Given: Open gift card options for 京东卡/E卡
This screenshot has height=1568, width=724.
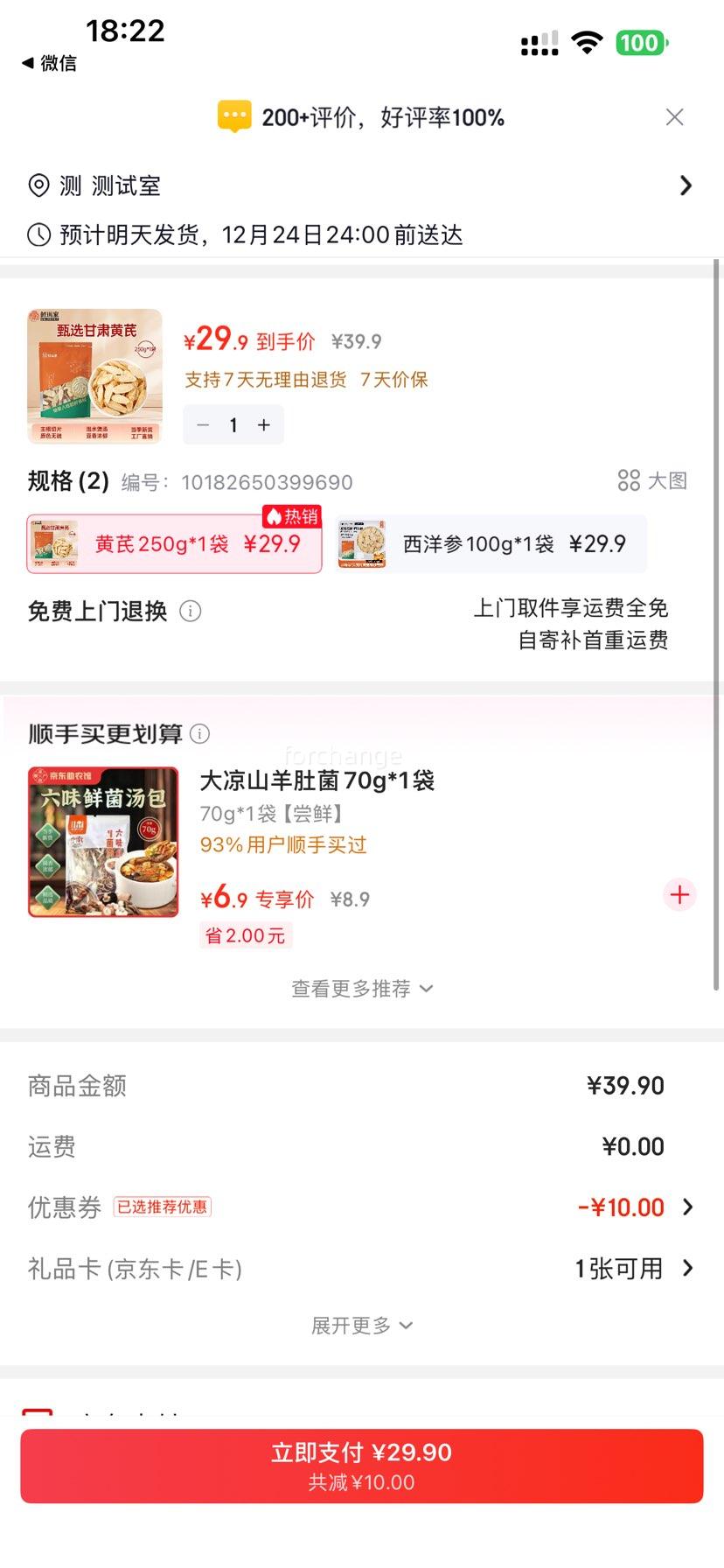Looking at the screenshot, I should click(686, 1268).
